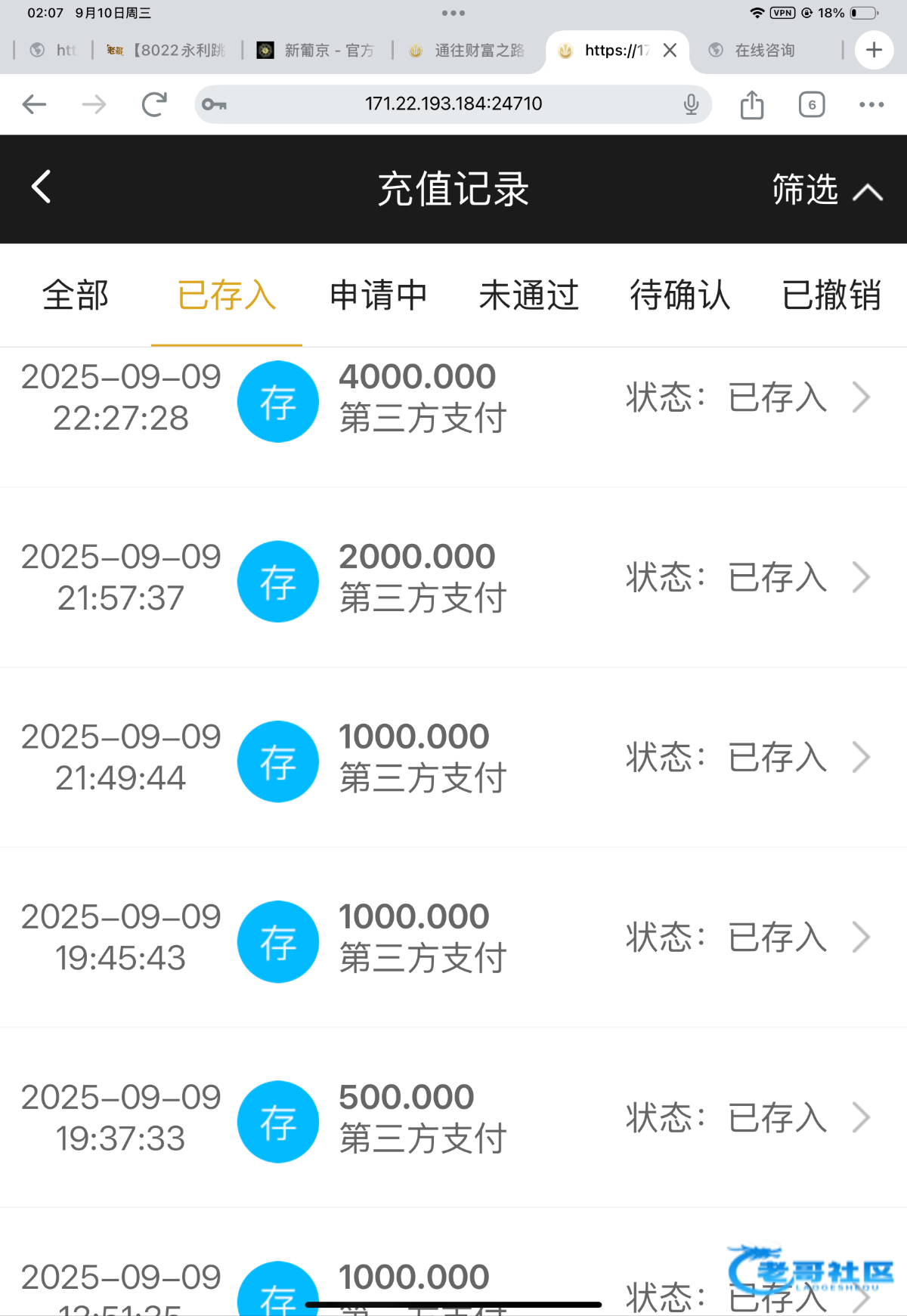Add a new browser tab
Screen dimensions: 907x1316
[874, 51]
